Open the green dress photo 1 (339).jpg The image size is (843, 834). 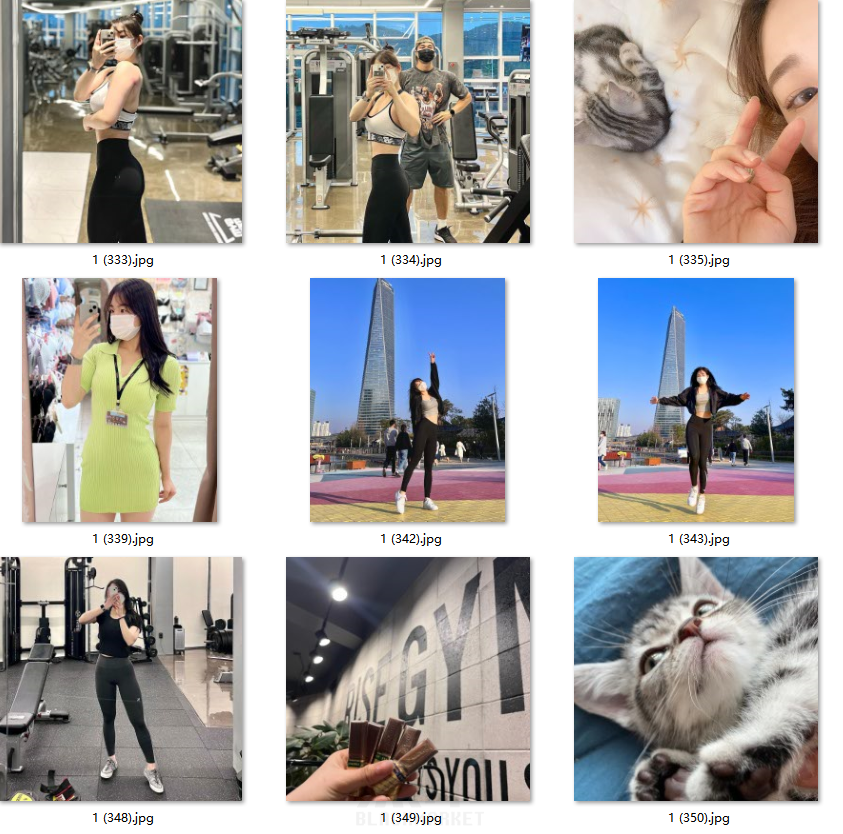[x=120, y=400]
